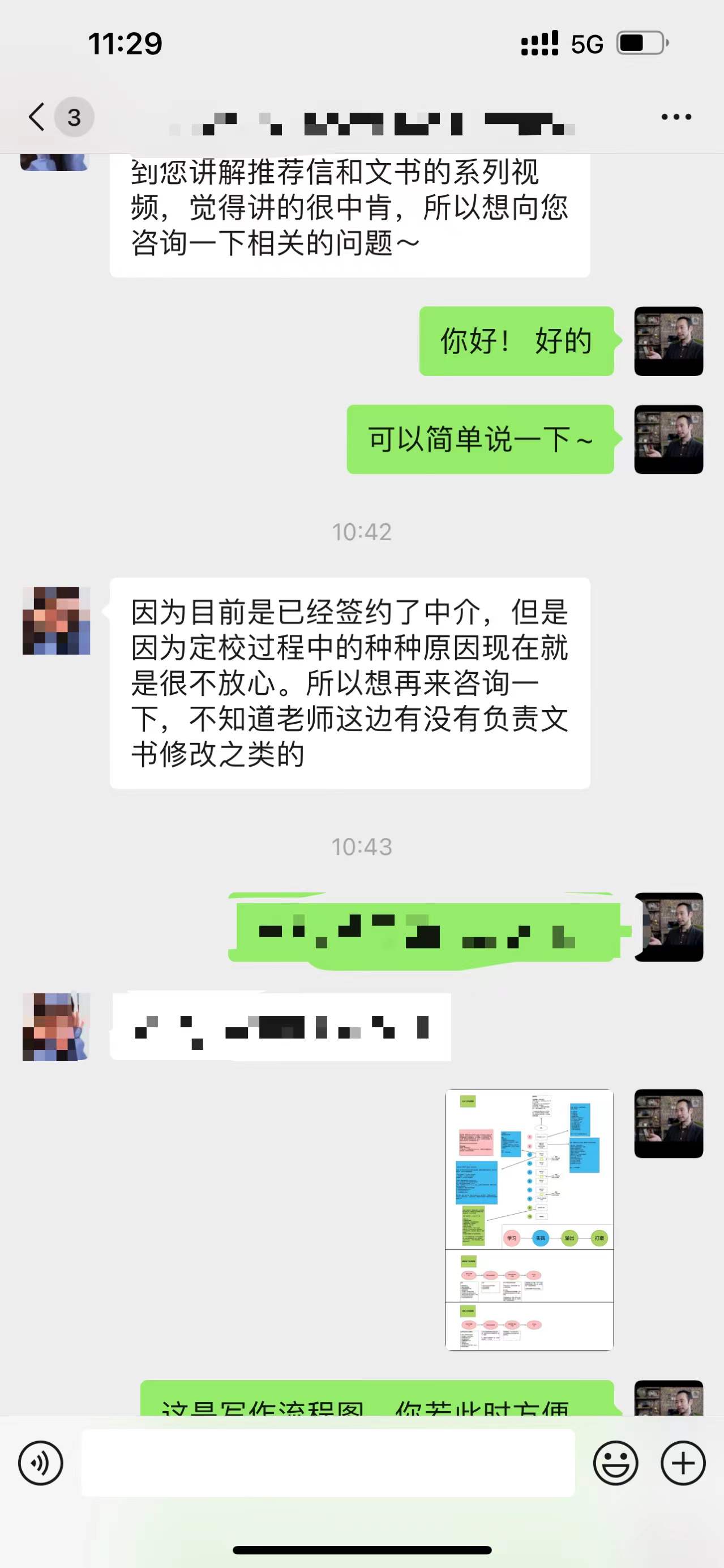The height and width of the screenshot is (1568, 724).
Task: Open the writing flowchart image
Action: pos(529,1219)
